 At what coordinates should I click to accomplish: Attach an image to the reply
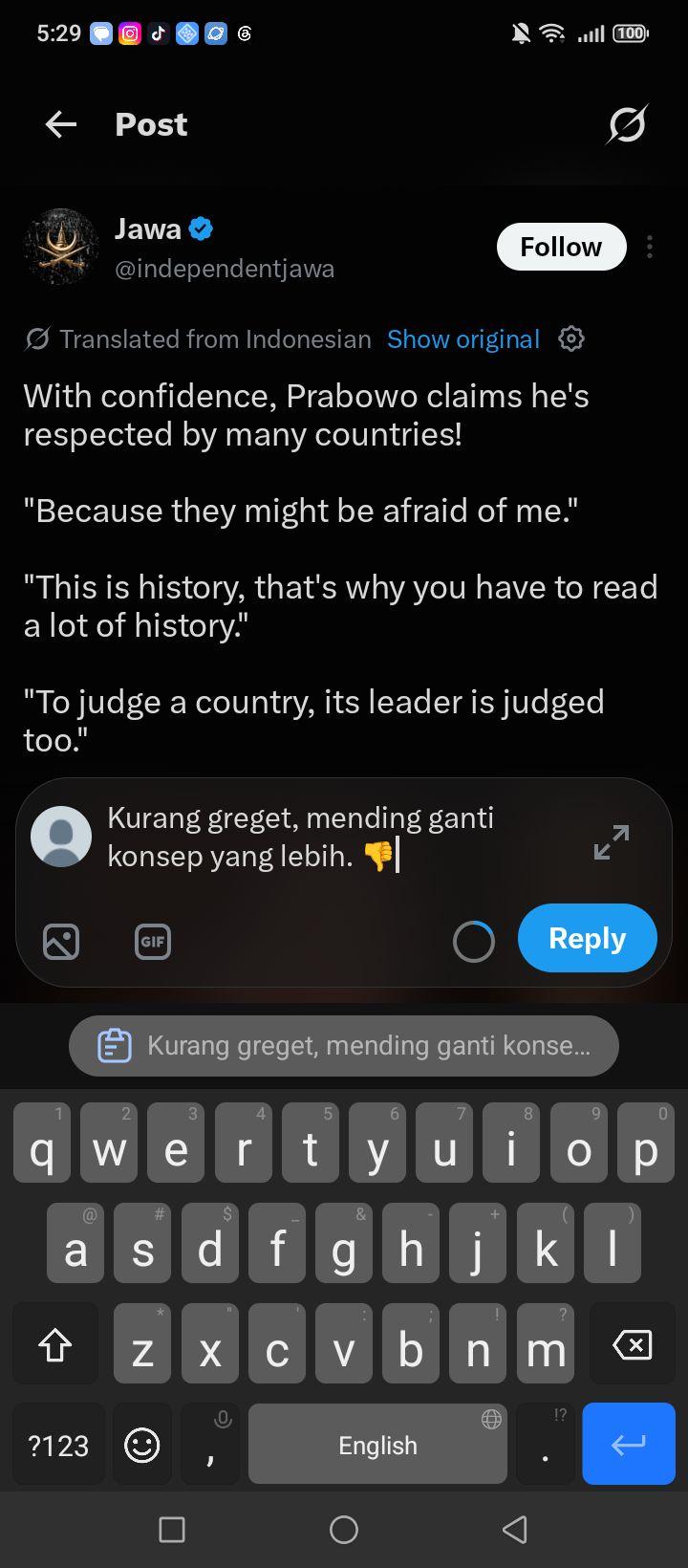[x=61, y=942]
